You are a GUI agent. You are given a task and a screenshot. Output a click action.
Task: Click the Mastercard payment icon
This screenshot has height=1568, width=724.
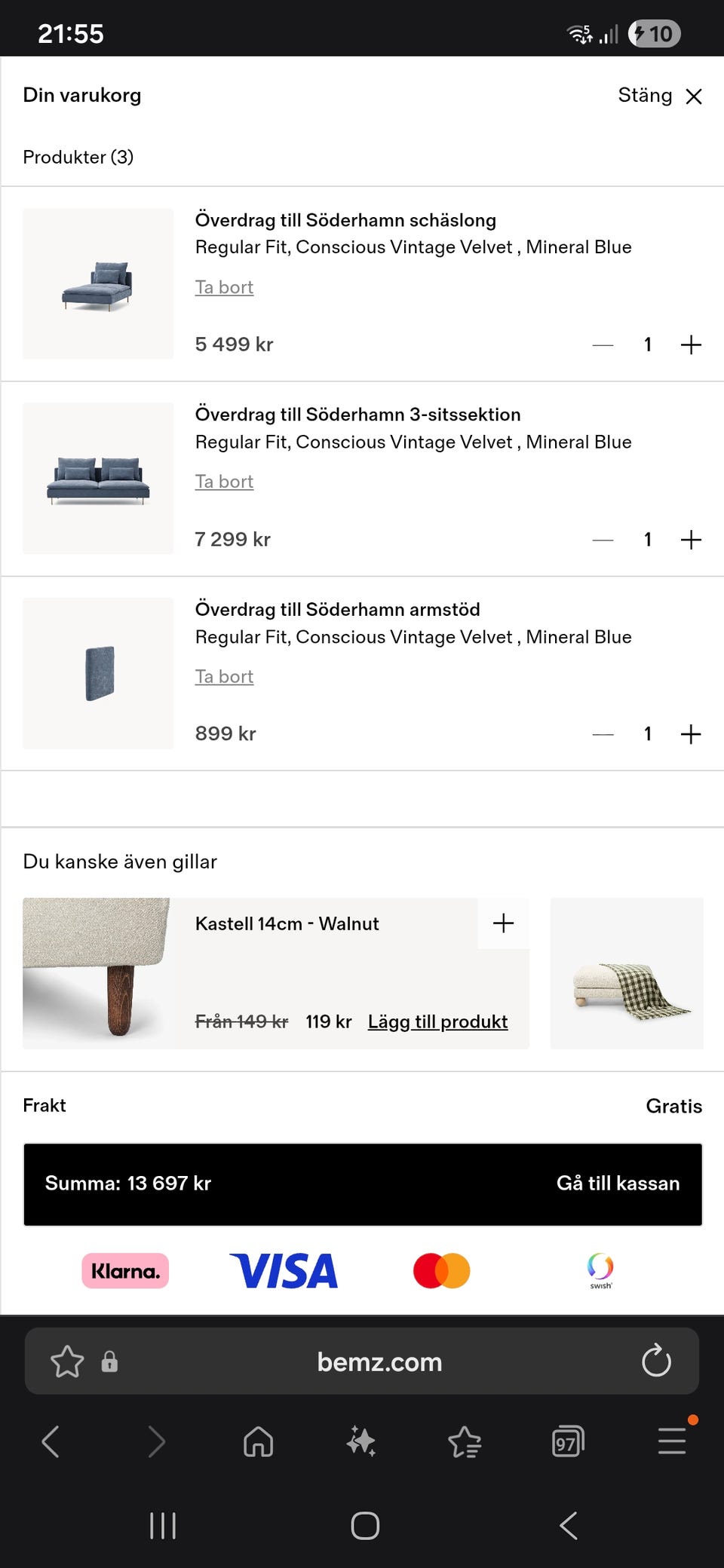click(x=440, y=1271)
